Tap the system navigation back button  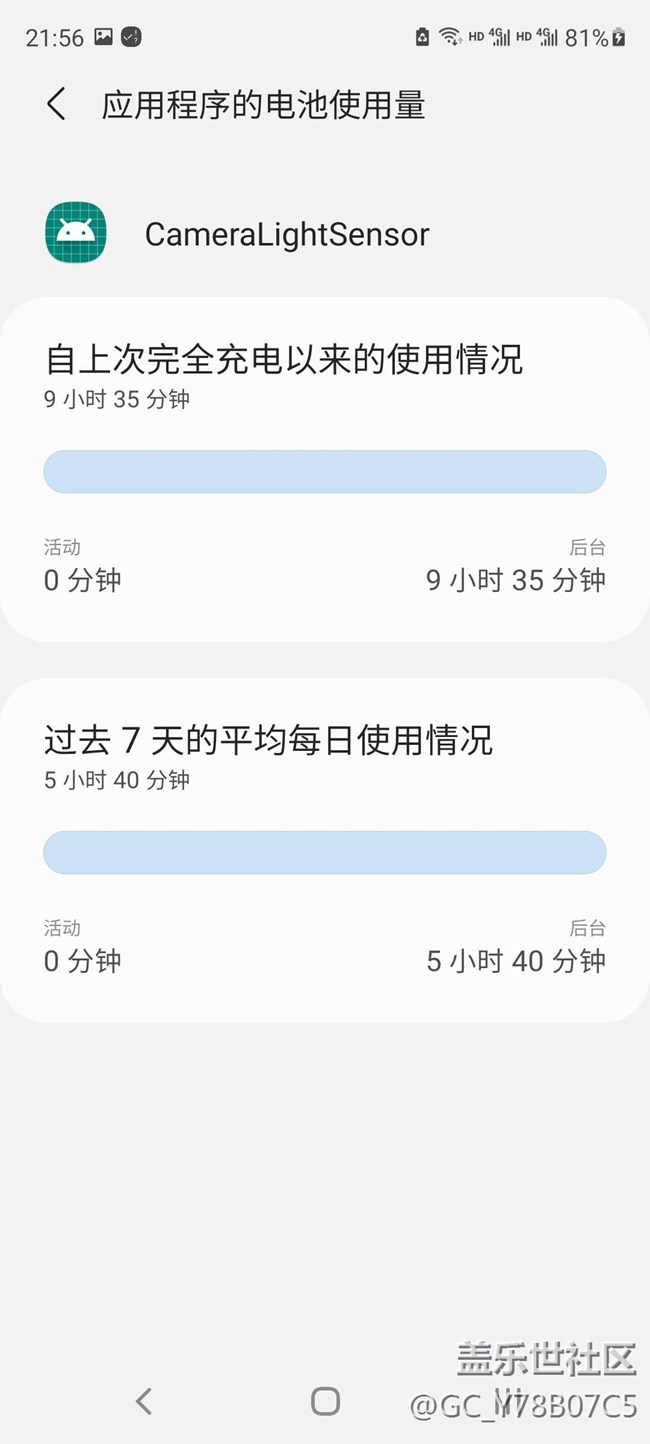[144, 1401]
